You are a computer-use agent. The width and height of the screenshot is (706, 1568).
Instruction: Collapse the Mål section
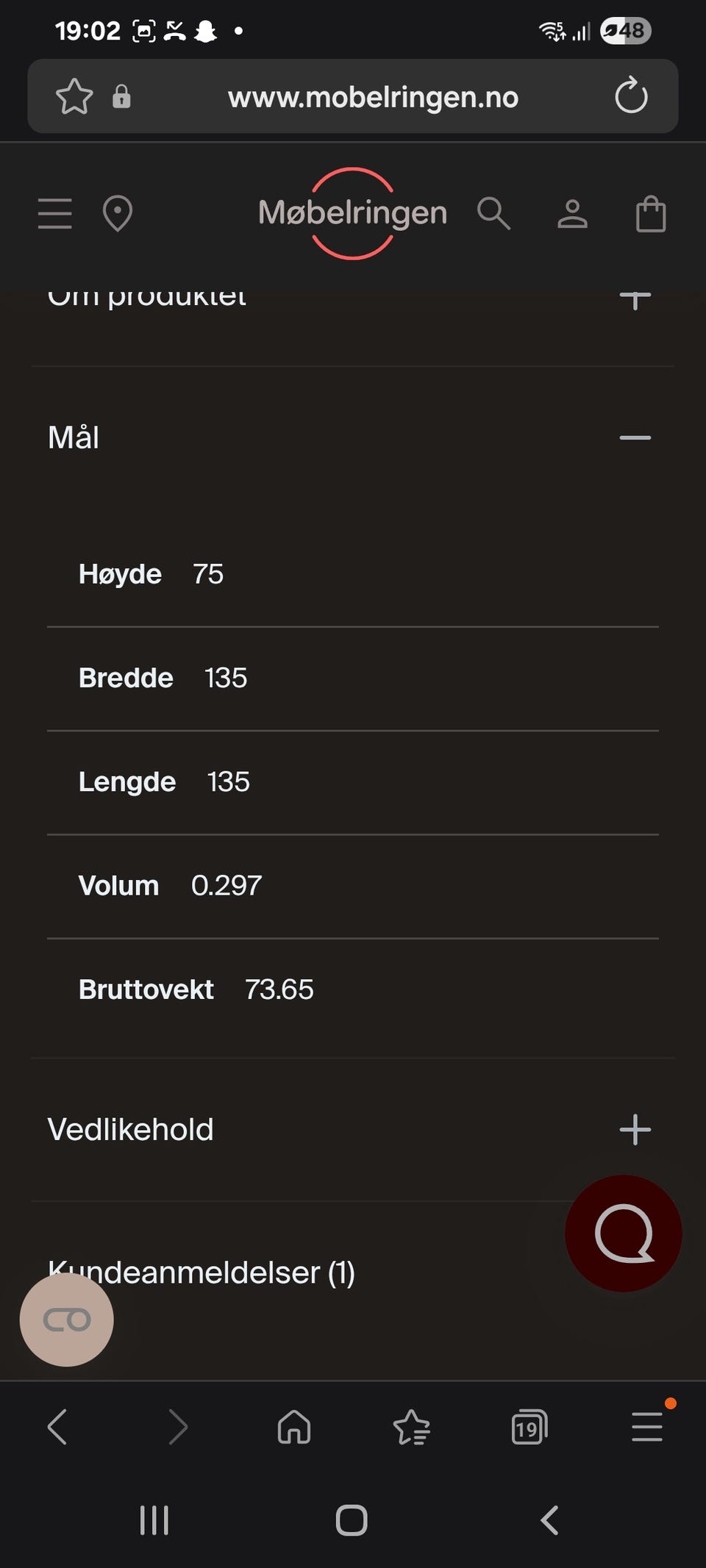(635, 437)
